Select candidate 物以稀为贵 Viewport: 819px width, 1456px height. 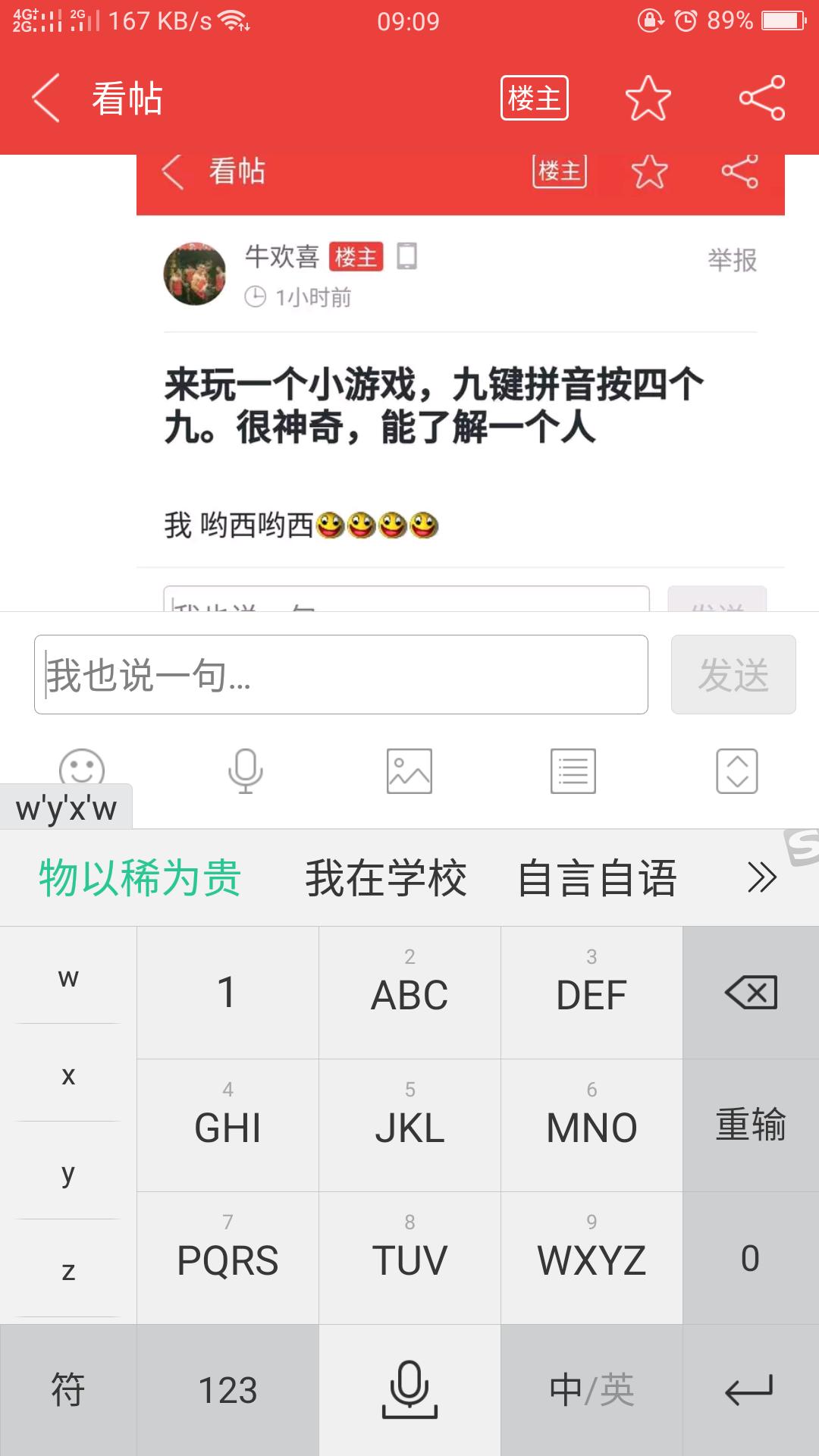[x=140, y=878]
